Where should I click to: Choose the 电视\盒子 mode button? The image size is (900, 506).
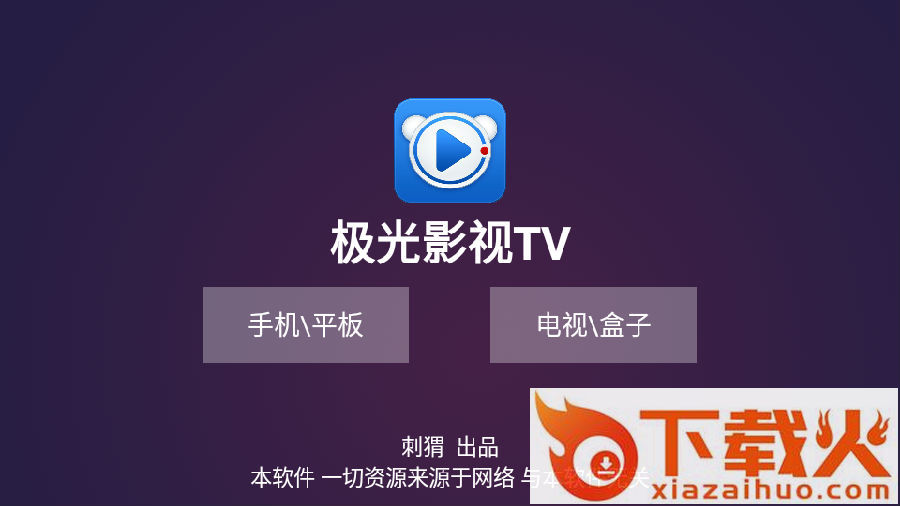(x=593, y=325)
